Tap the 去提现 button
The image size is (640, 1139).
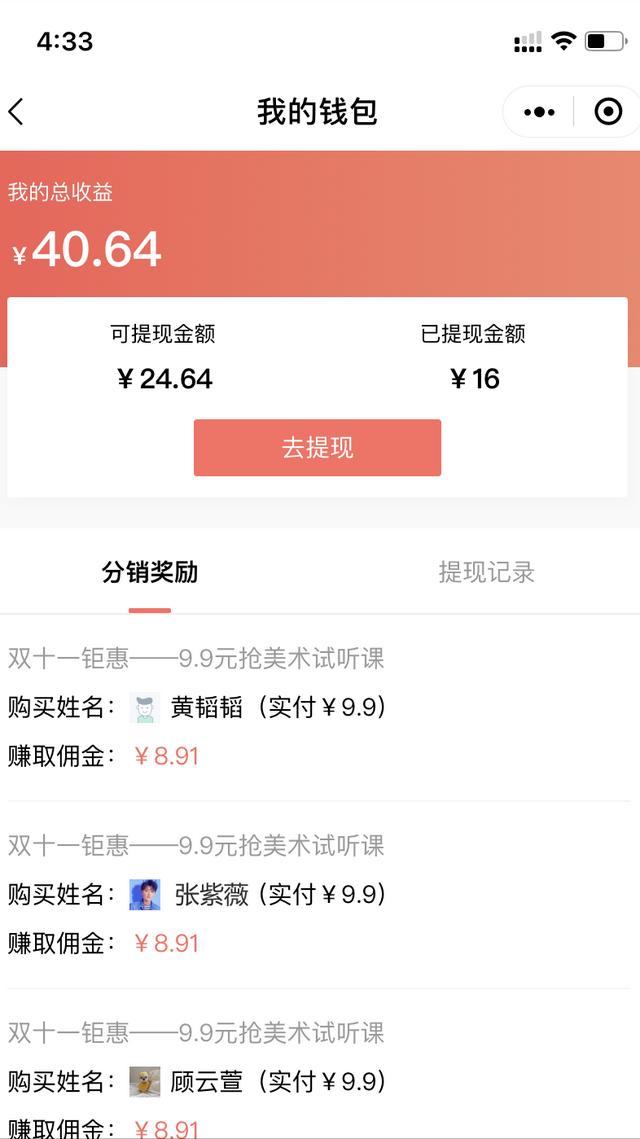pyautogui.click(x=317, y=447)
